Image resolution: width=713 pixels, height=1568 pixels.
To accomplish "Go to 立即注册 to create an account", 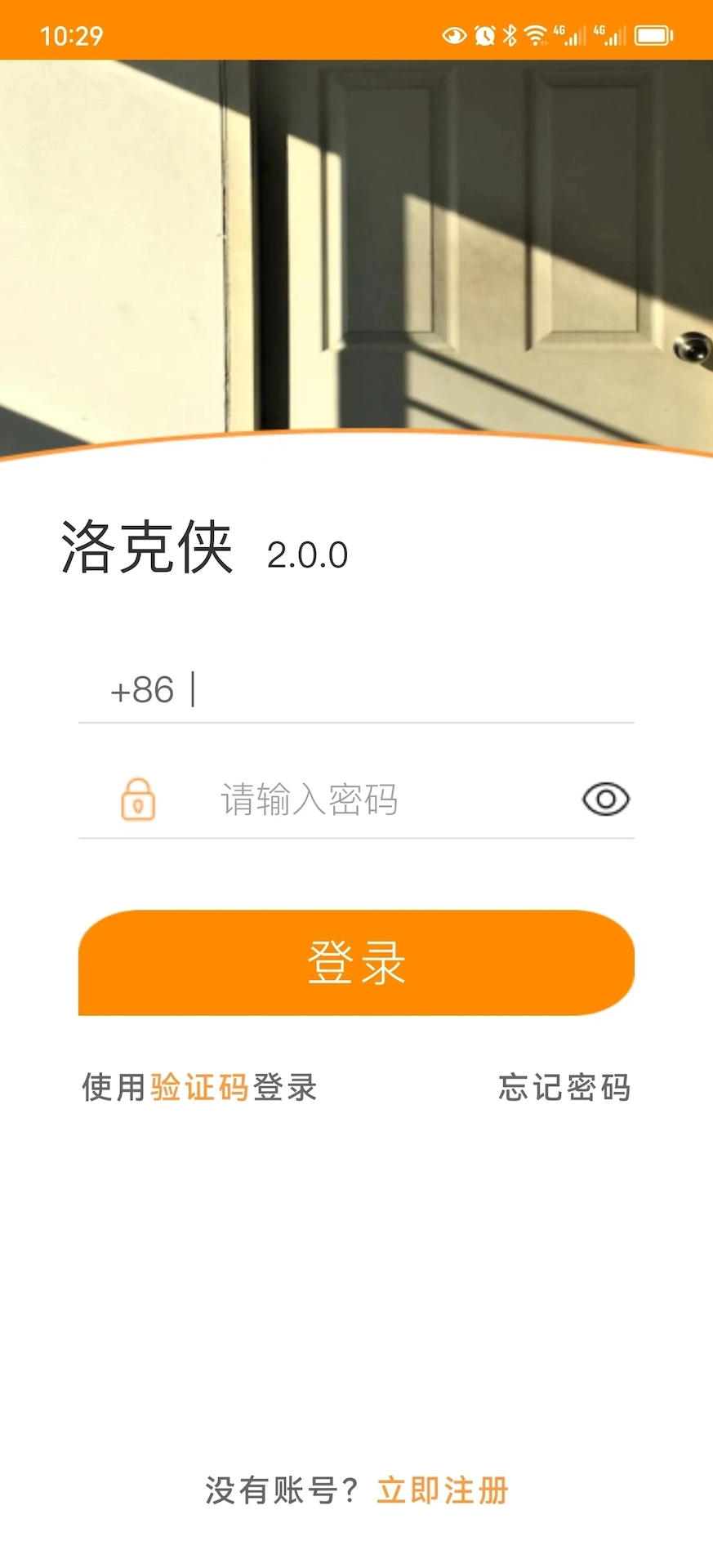I will pos(443,1490).
